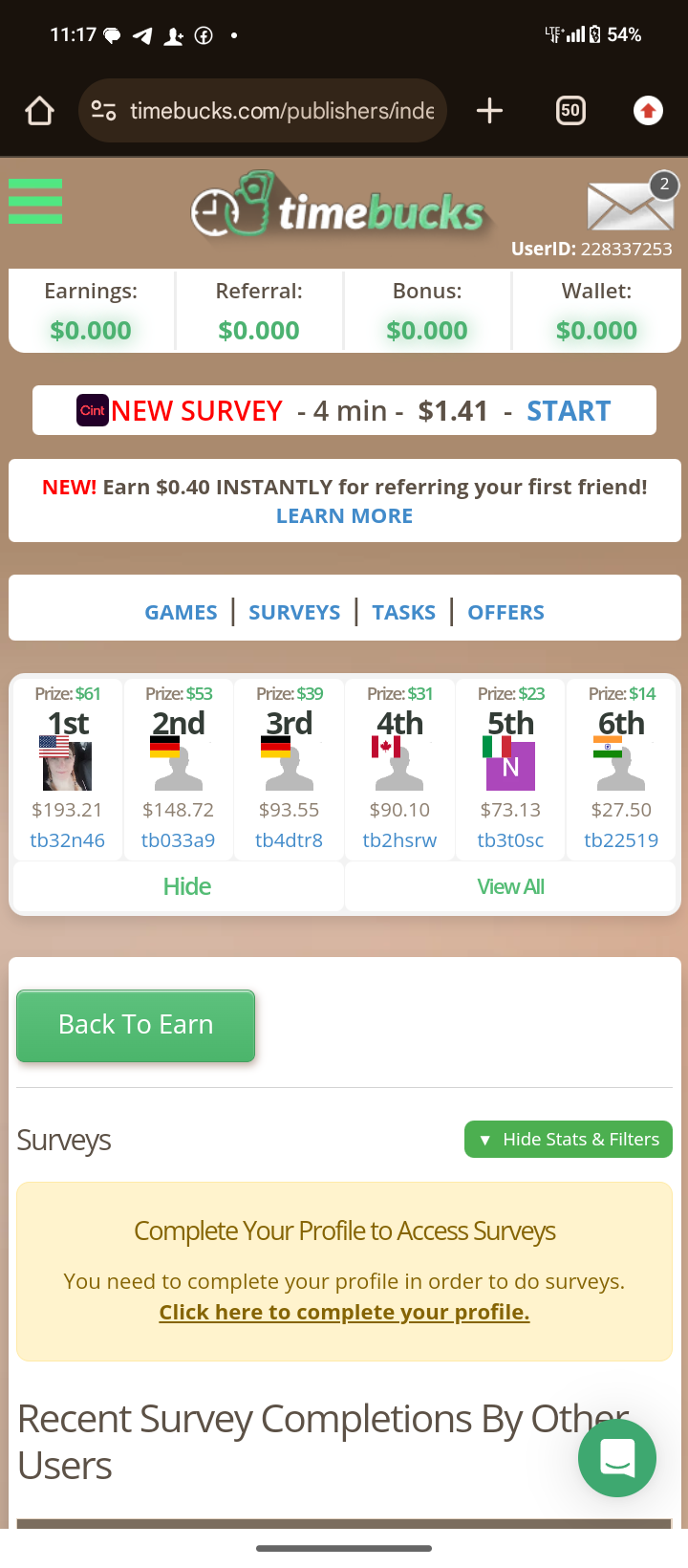Tap the browser address bar
Screen dimensions: 688x1568
pos(281,111)
